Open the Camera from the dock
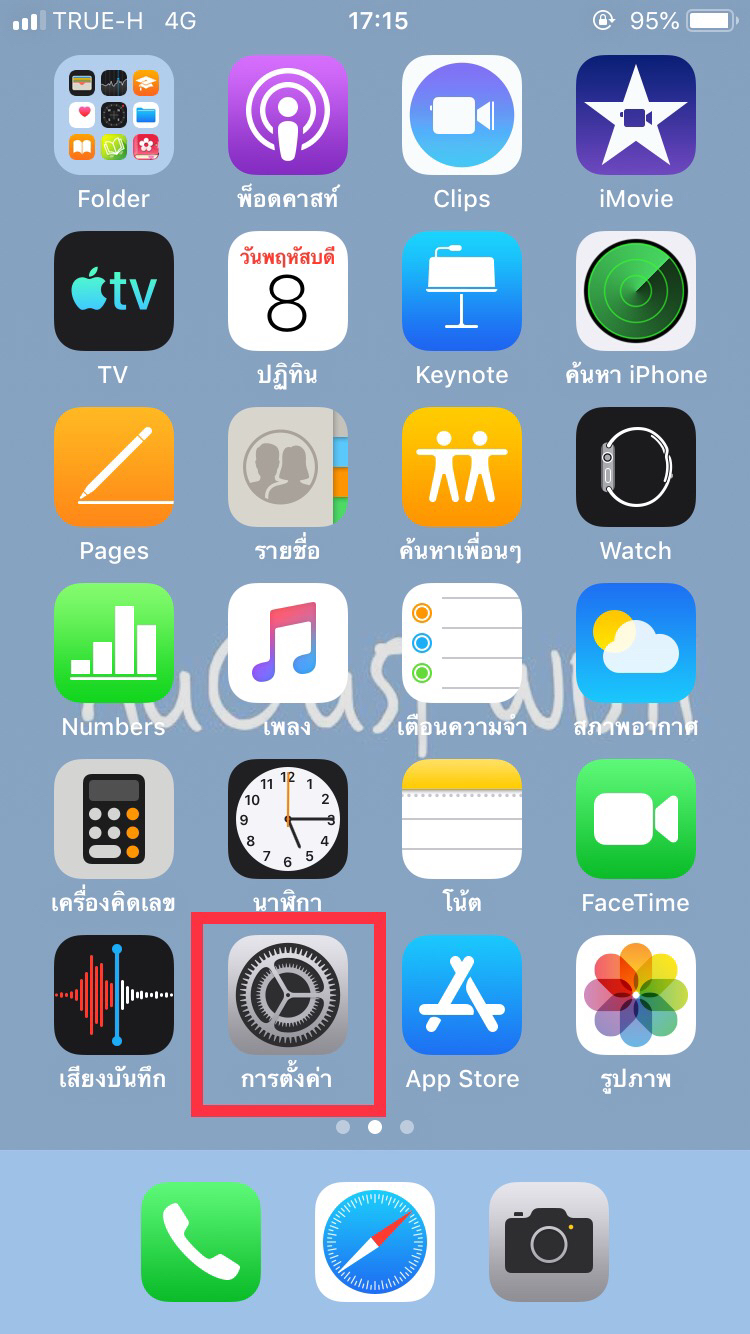Viewport: 750px width, 1334px height. point(549,1242)
